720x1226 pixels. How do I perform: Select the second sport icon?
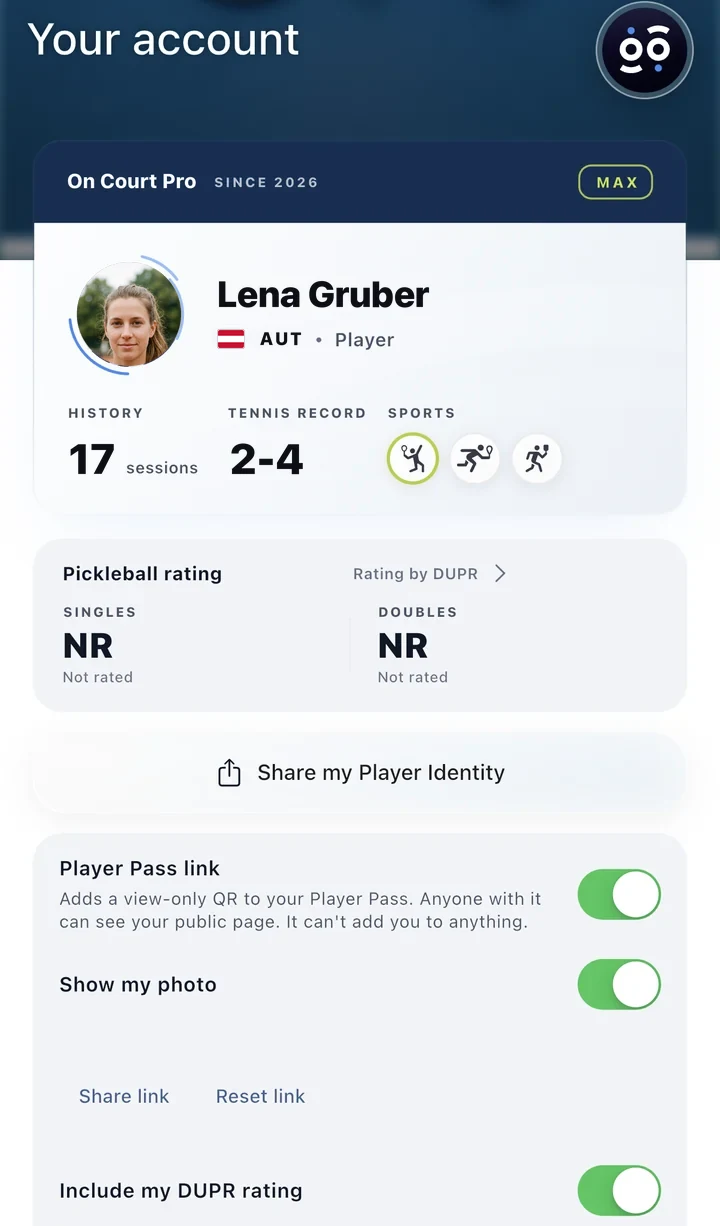(x=474, y=459)
